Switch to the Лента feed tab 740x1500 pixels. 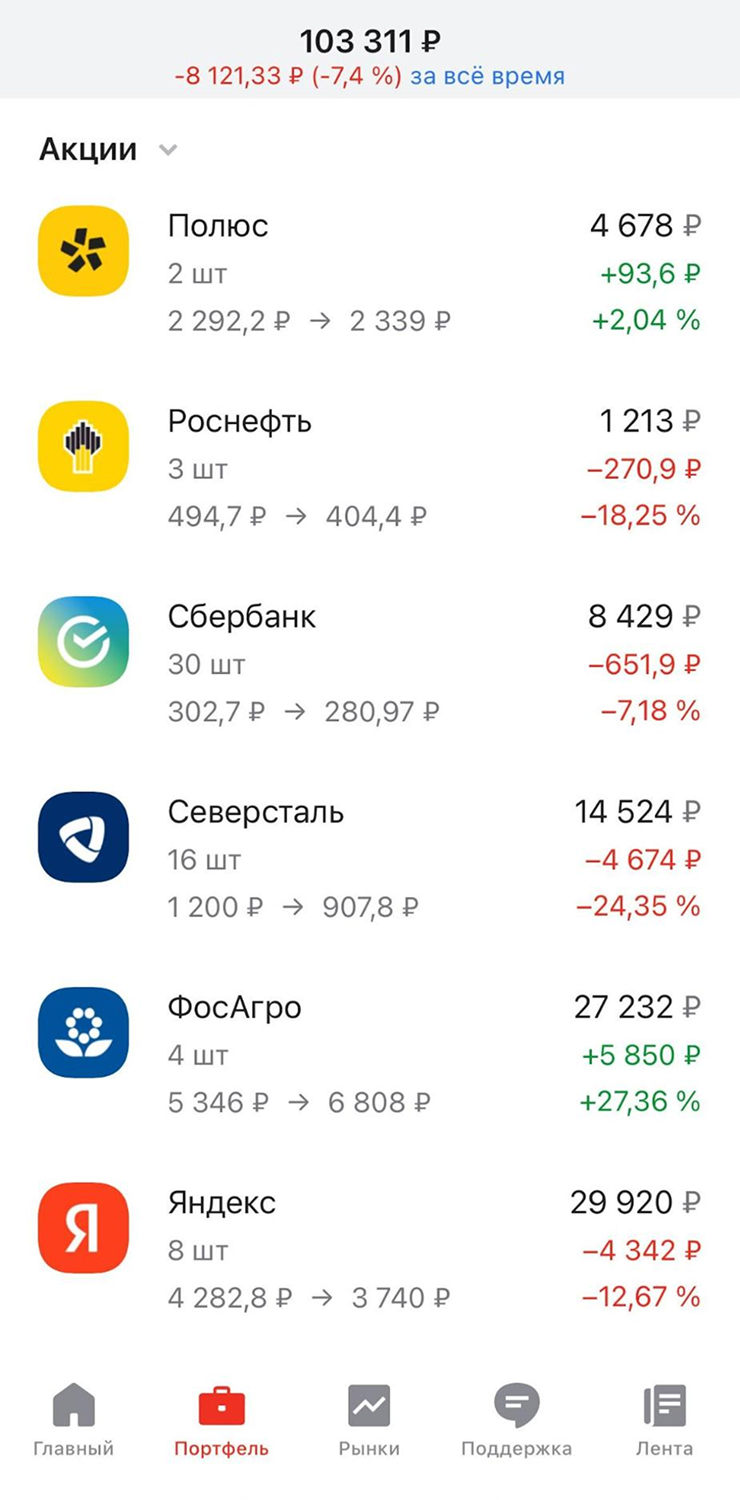pos(664,1420)
